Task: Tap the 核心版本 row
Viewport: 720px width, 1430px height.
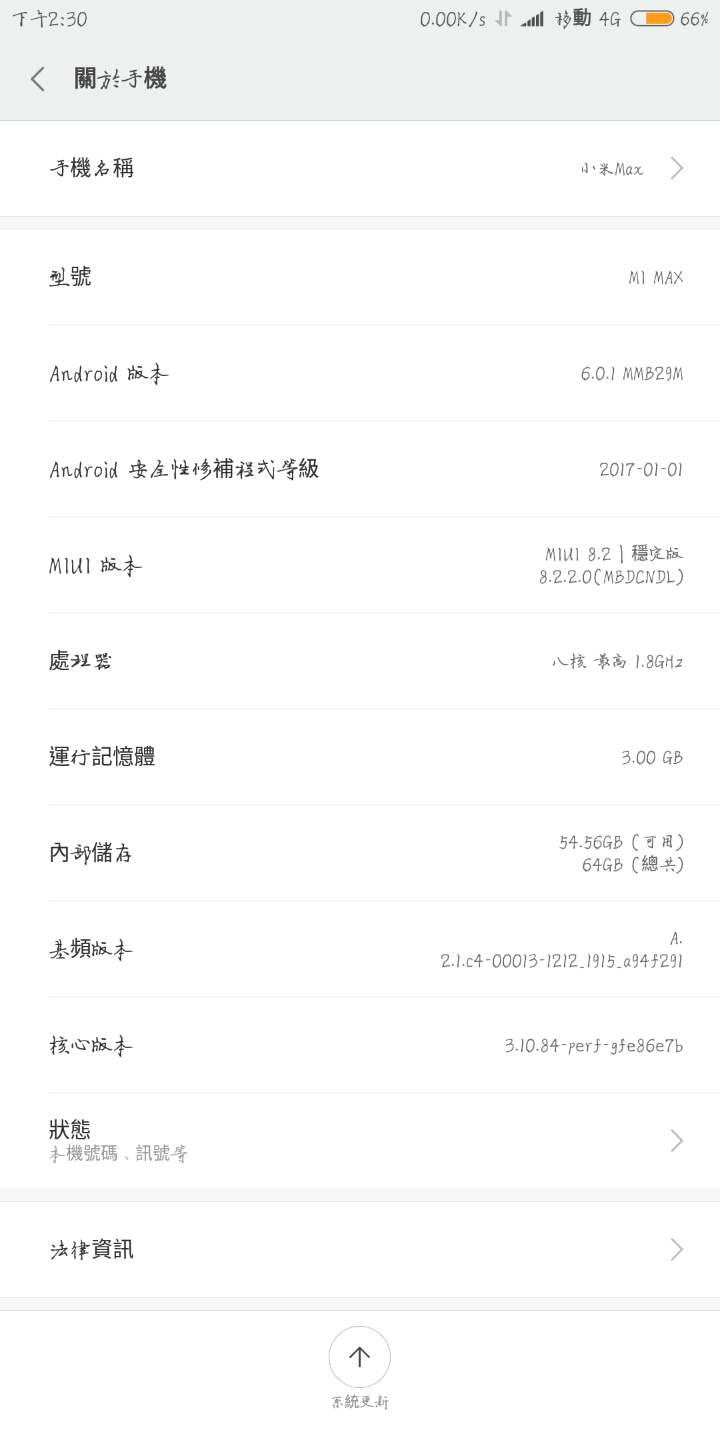Action: coord(360,1045)
